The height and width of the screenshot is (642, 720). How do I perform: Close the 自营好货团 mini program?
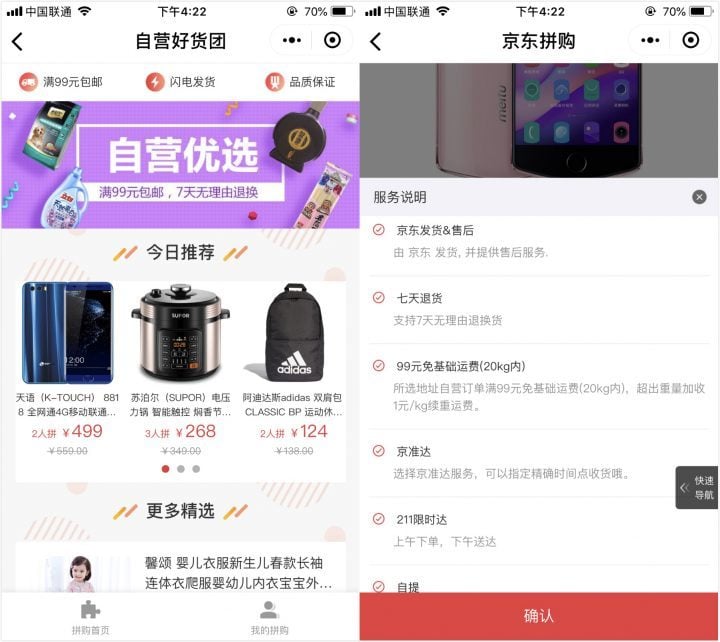331,41
